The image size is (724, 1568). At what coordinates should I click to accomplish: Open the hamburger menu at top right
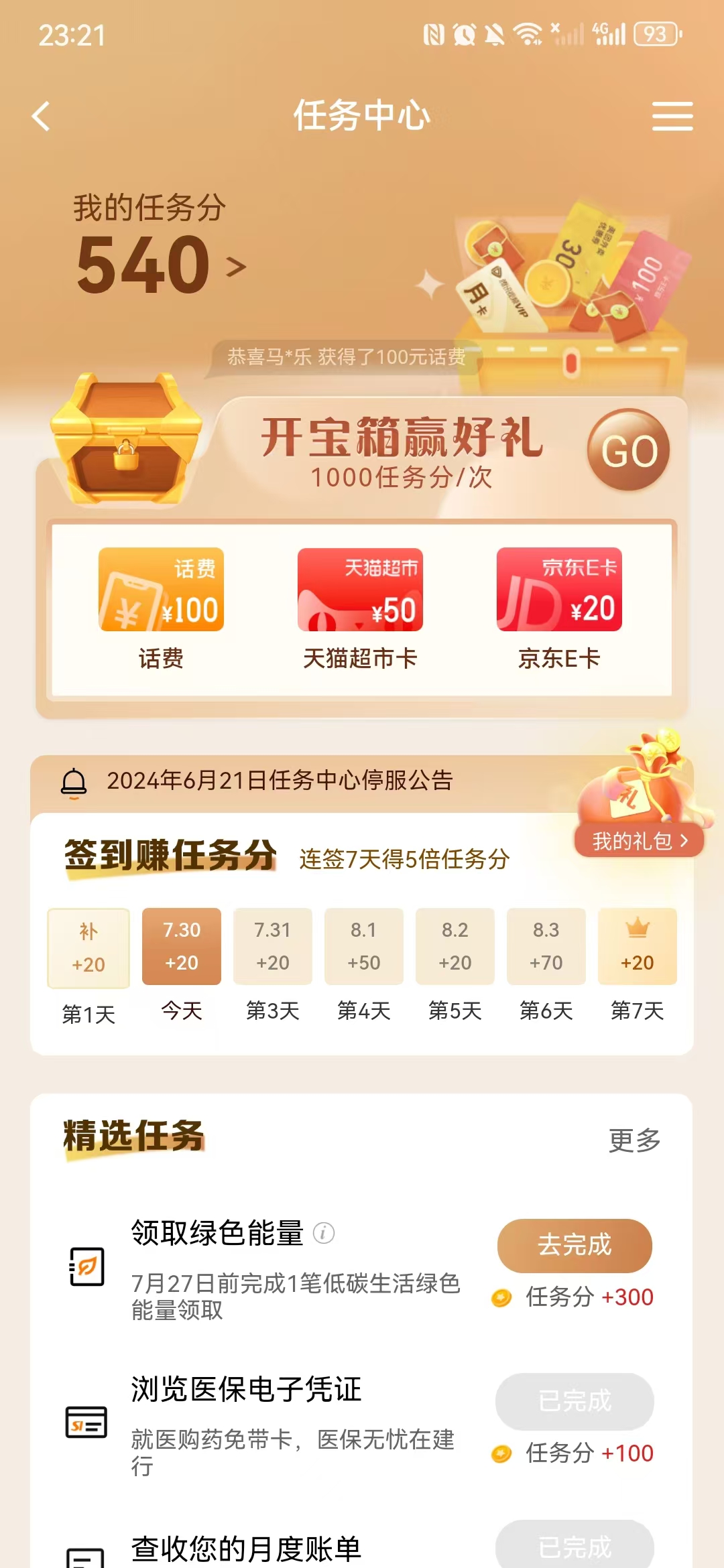click(673, 115)
